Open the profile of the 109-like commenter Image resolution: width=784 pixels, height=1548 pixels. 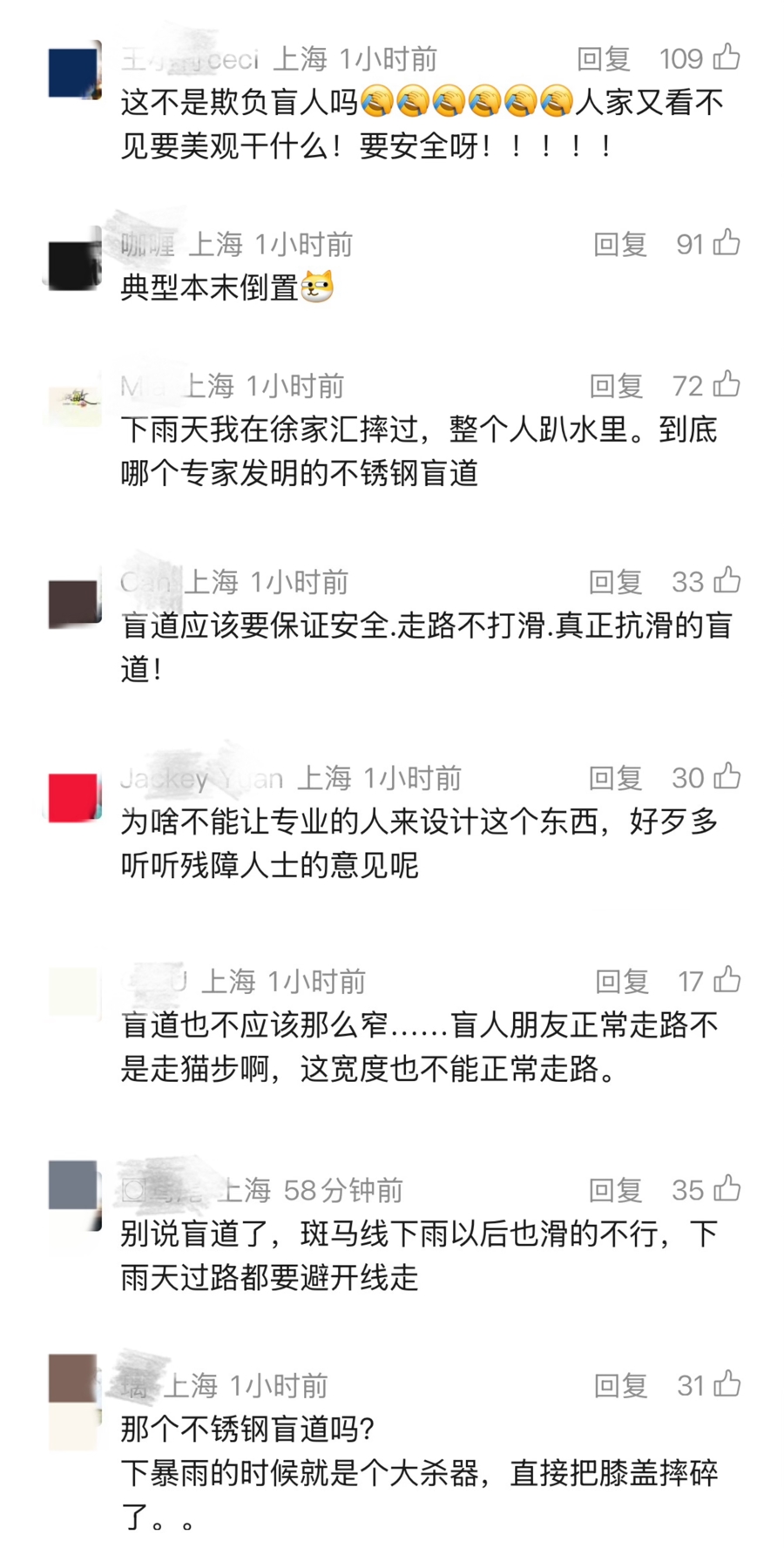[x=73, y=72]
